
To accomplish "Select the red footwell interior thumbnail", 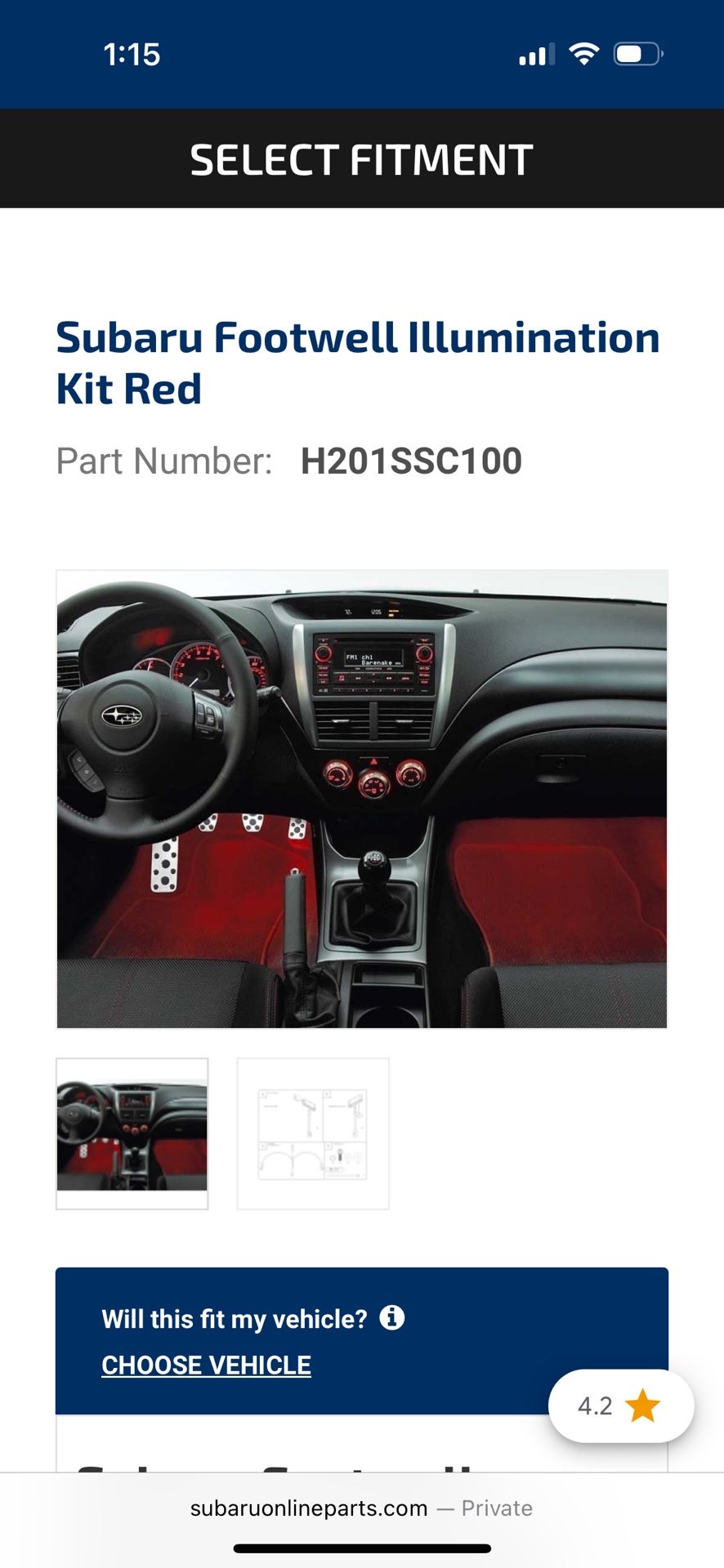I will (132, 1134).
